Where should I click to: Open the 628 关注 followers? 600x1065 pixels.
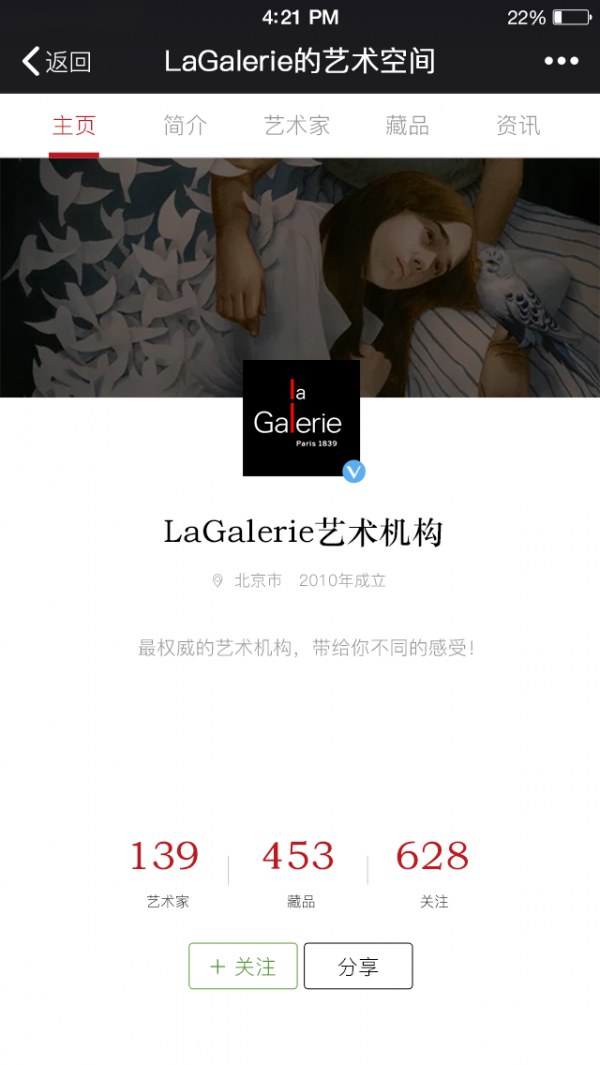pos(432,870)
